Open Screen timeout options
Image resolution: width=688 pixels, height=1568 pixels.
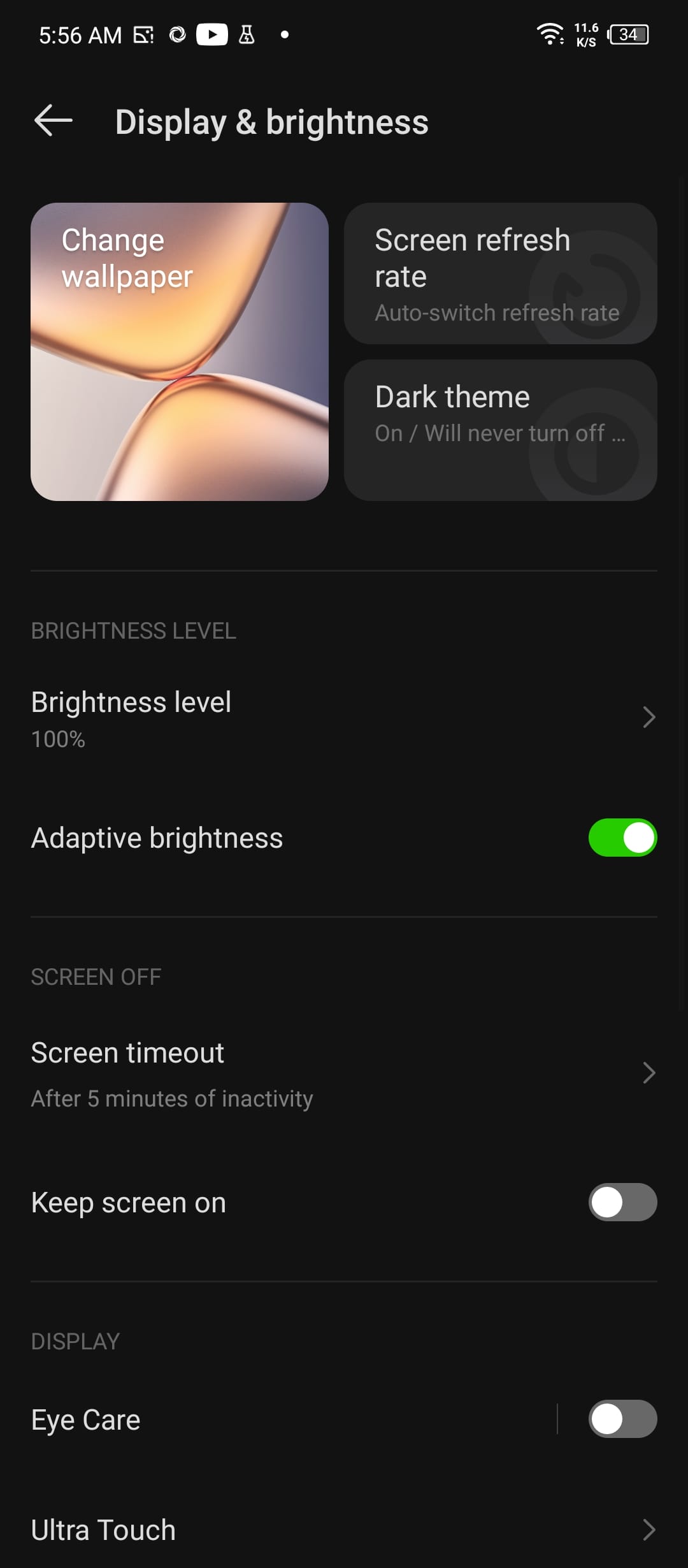(x=344, y=1073)
